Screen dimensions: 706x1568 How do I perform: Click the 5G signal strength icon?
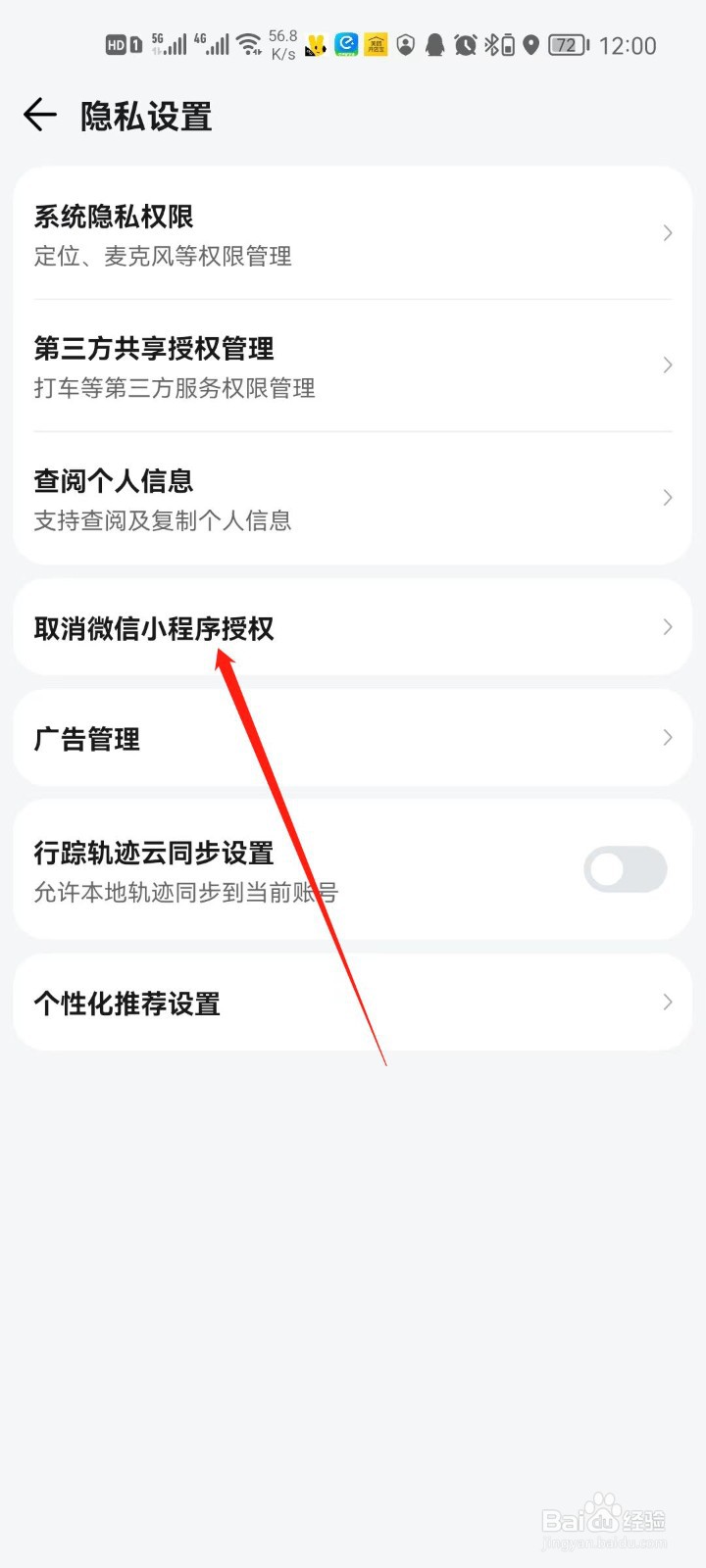point(167,42)
